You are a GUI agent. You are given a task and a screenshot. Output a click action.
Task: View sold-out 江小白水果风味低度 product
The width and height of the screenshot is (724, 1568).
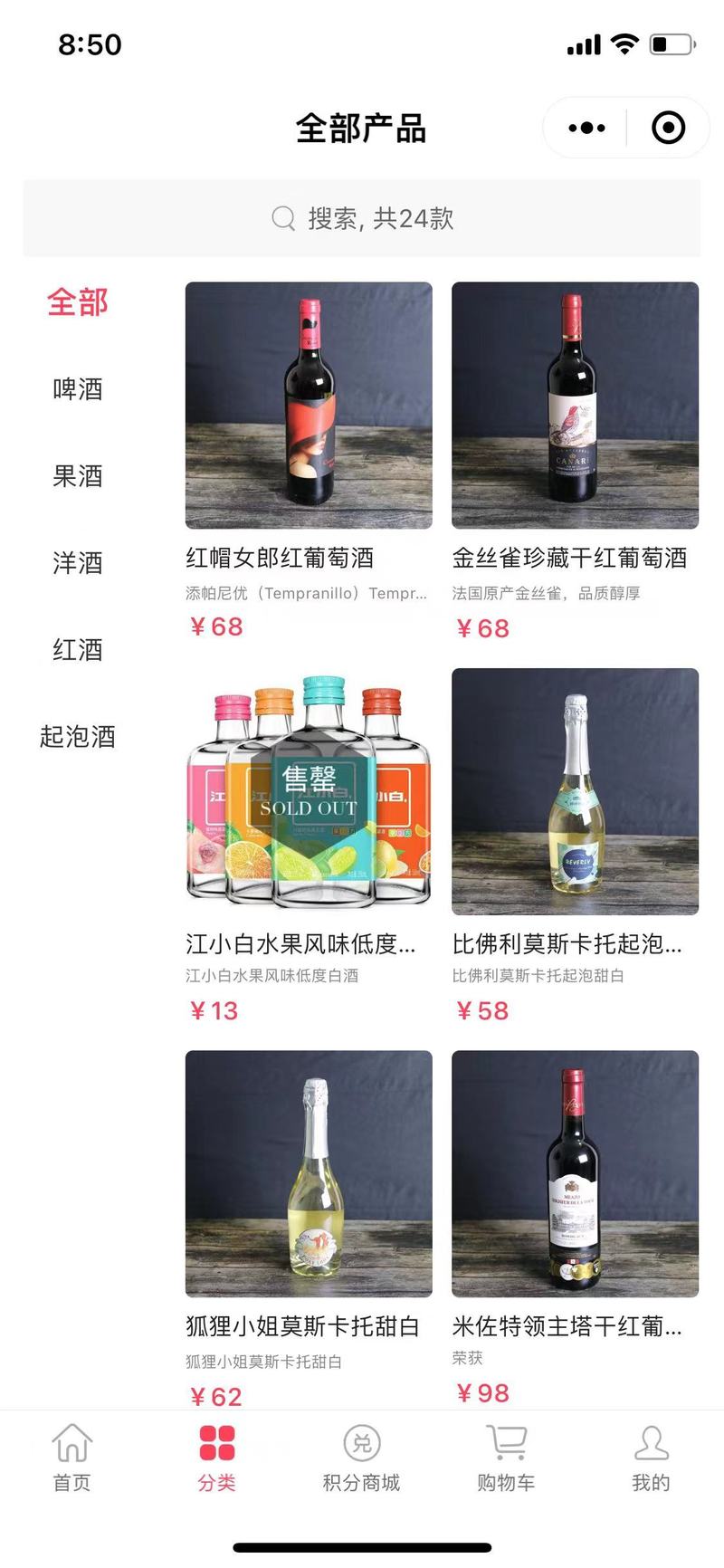click(309, 846)
